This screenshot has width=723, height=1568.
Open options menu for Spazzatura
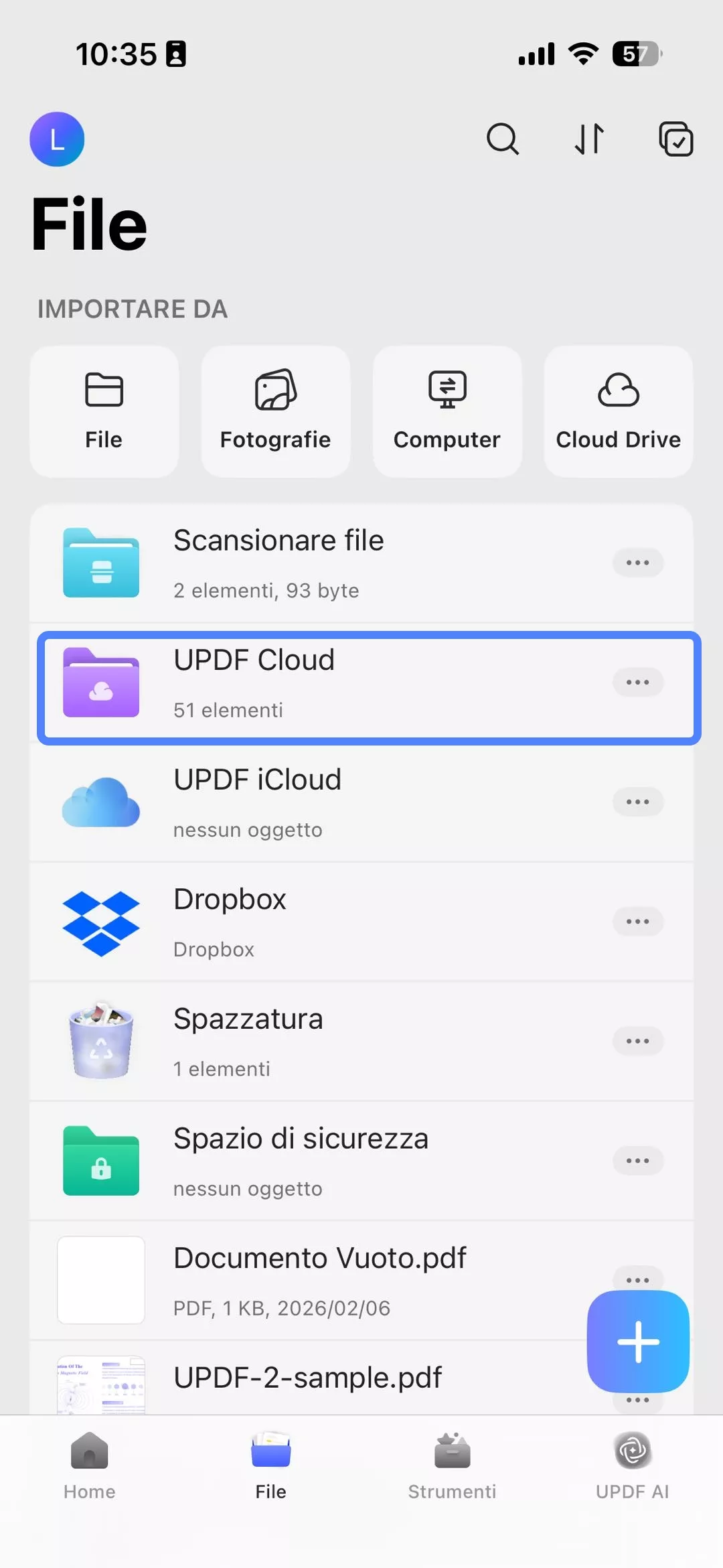point(637,1041)
